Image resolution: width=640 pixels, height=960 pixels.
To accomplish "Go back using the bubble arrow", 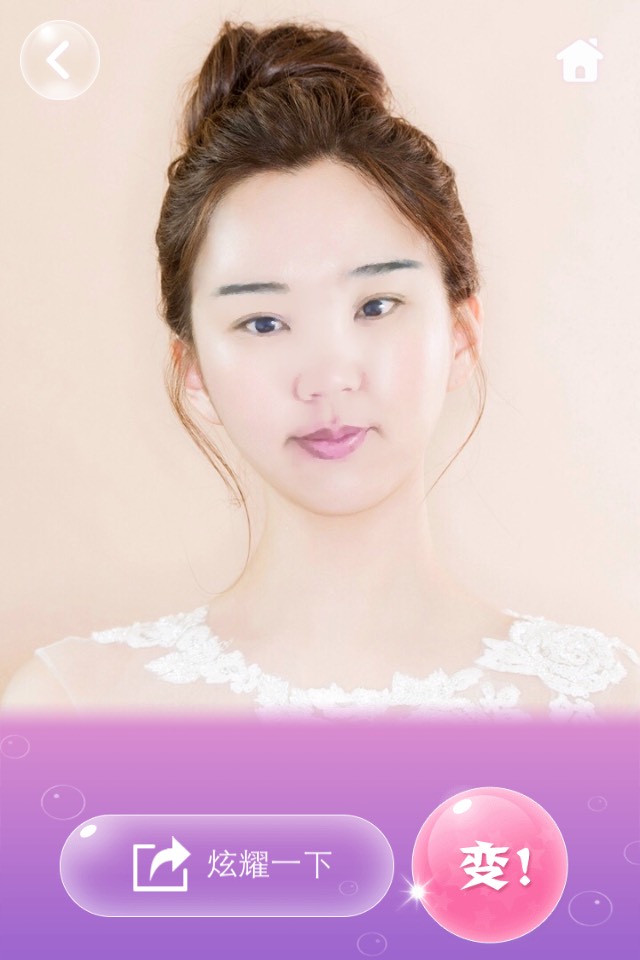I will click(x=60, y=61).
